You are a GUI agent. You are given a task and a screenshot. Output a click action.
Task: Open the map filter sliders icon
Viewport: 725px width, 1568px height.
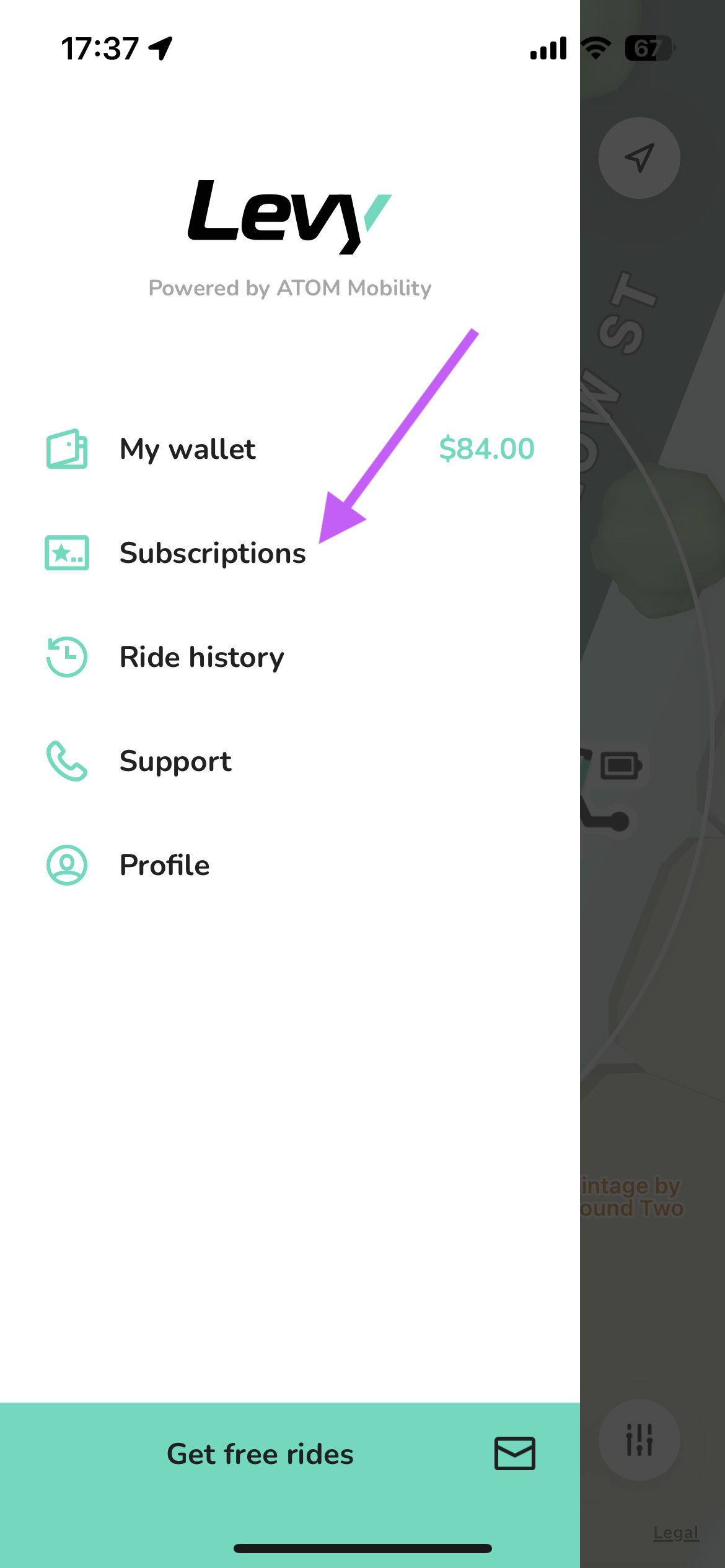pyautogui.click(x=639, y=1439)
